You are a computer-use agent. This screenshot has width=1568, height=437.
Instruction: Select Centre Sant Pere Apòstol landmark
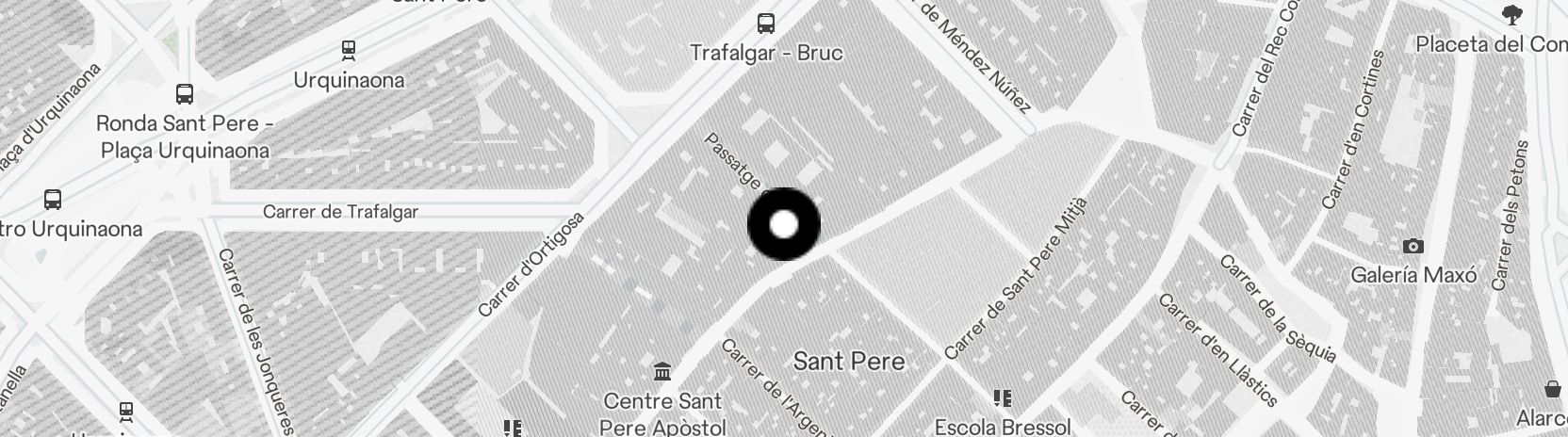coord(662,373)
